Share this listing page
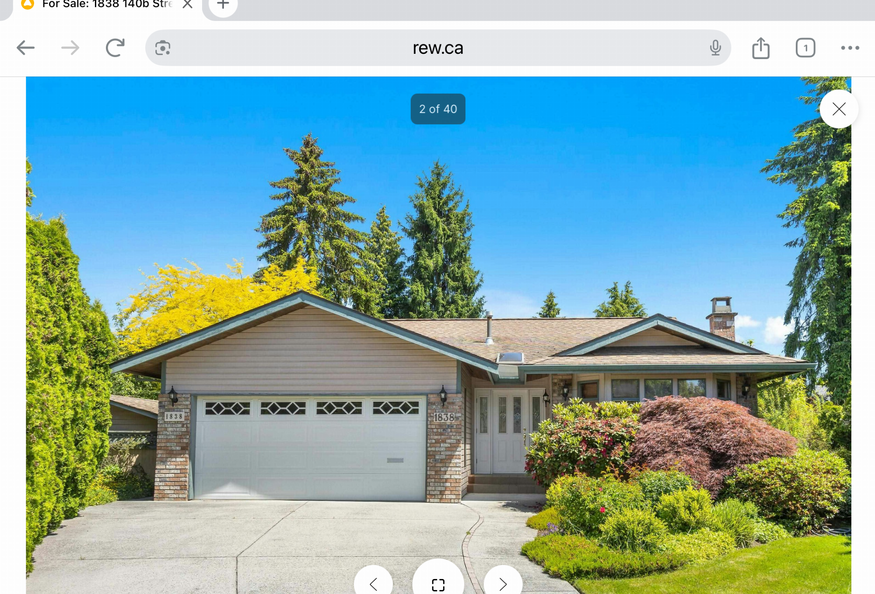Viewport: 875px width, 594px height. tap(761, 48)
